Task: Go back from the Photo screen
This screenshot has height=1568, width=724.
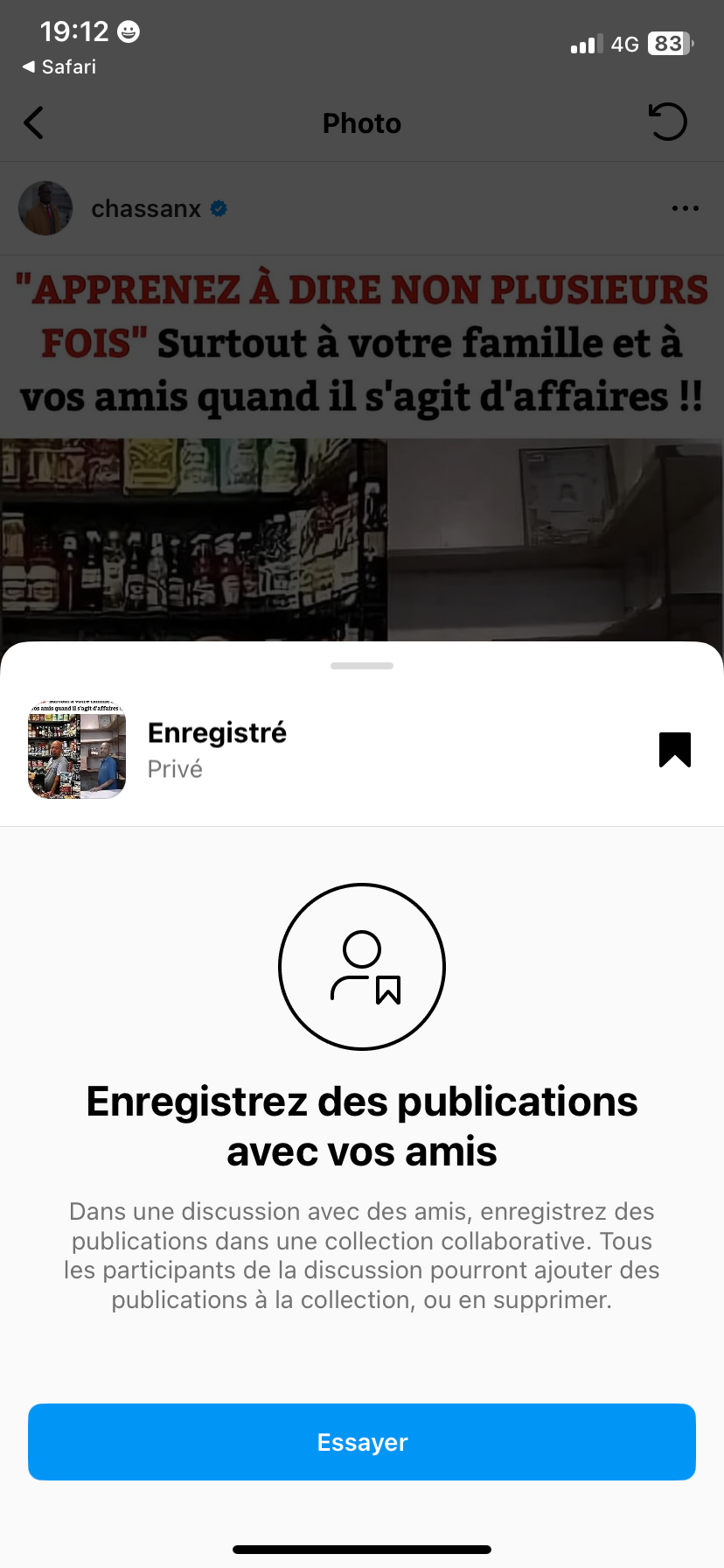Action: tap(34, 123)
